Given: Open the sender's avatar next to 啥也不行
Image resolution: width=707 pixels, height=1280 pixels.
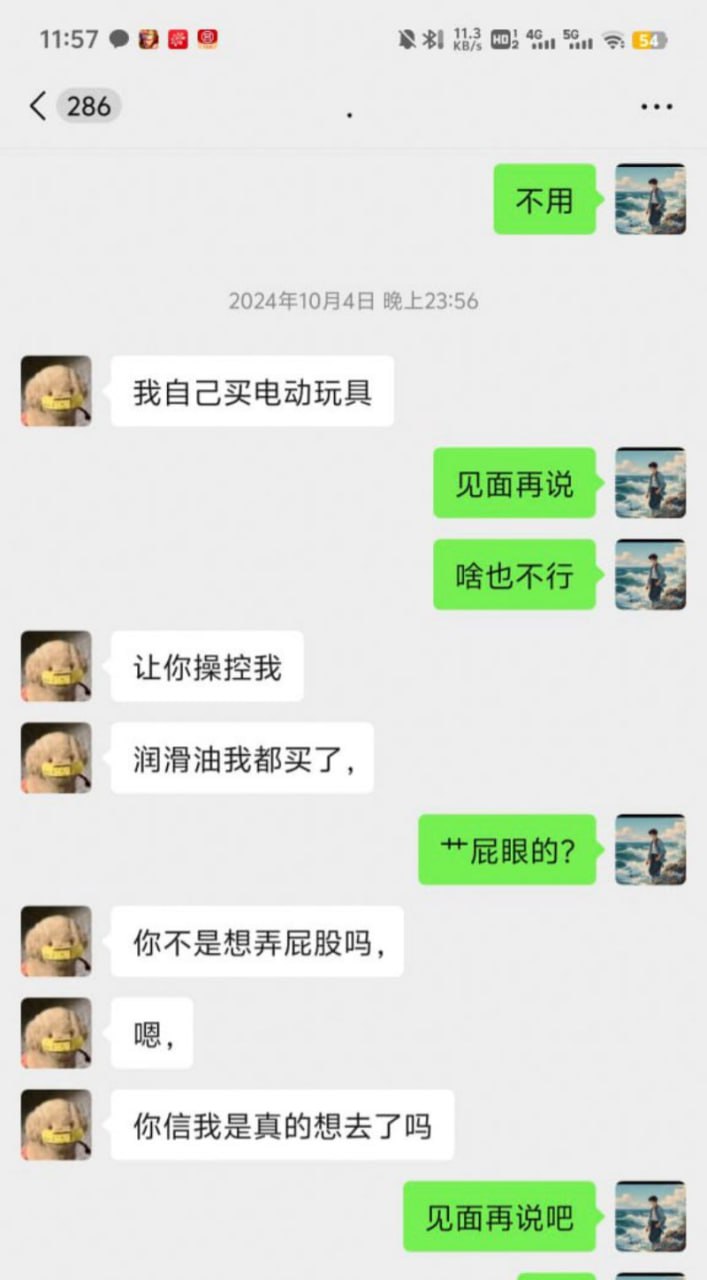Looking at the screenshot, I should pyautogui.click(x=650, y=575).
